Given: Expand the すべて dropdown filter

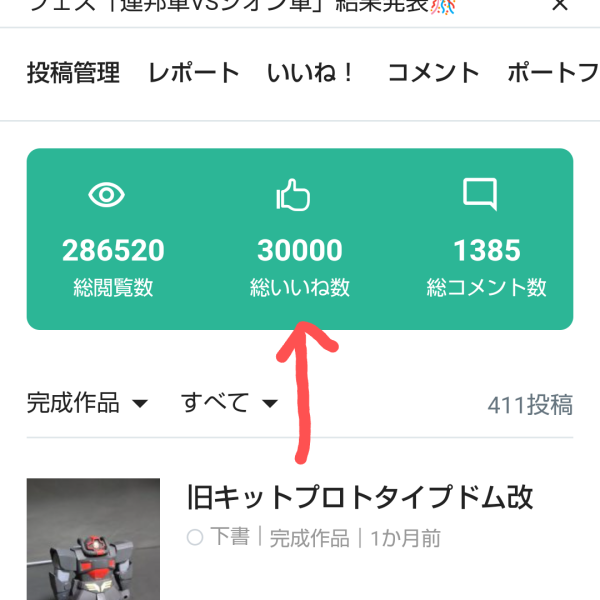Looking at the screenshot, I should pyautogui.click(x=229, y=403).
